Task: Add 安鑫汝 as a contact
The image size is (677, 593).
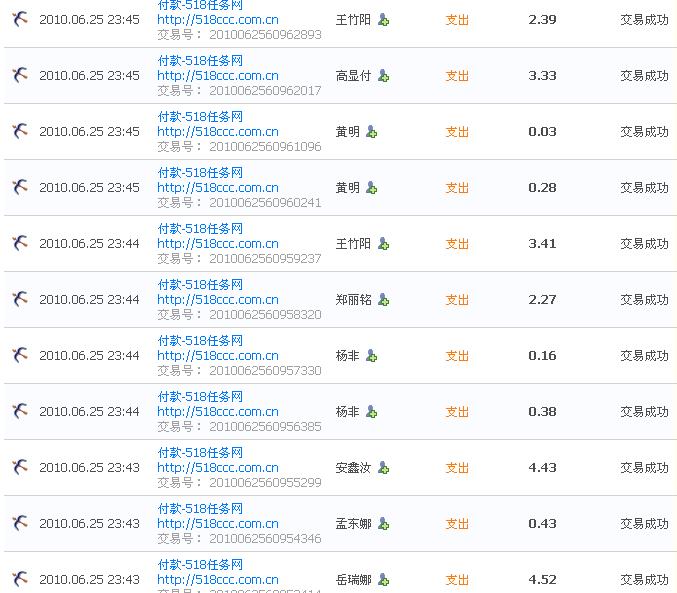Action: click(383, 468)
